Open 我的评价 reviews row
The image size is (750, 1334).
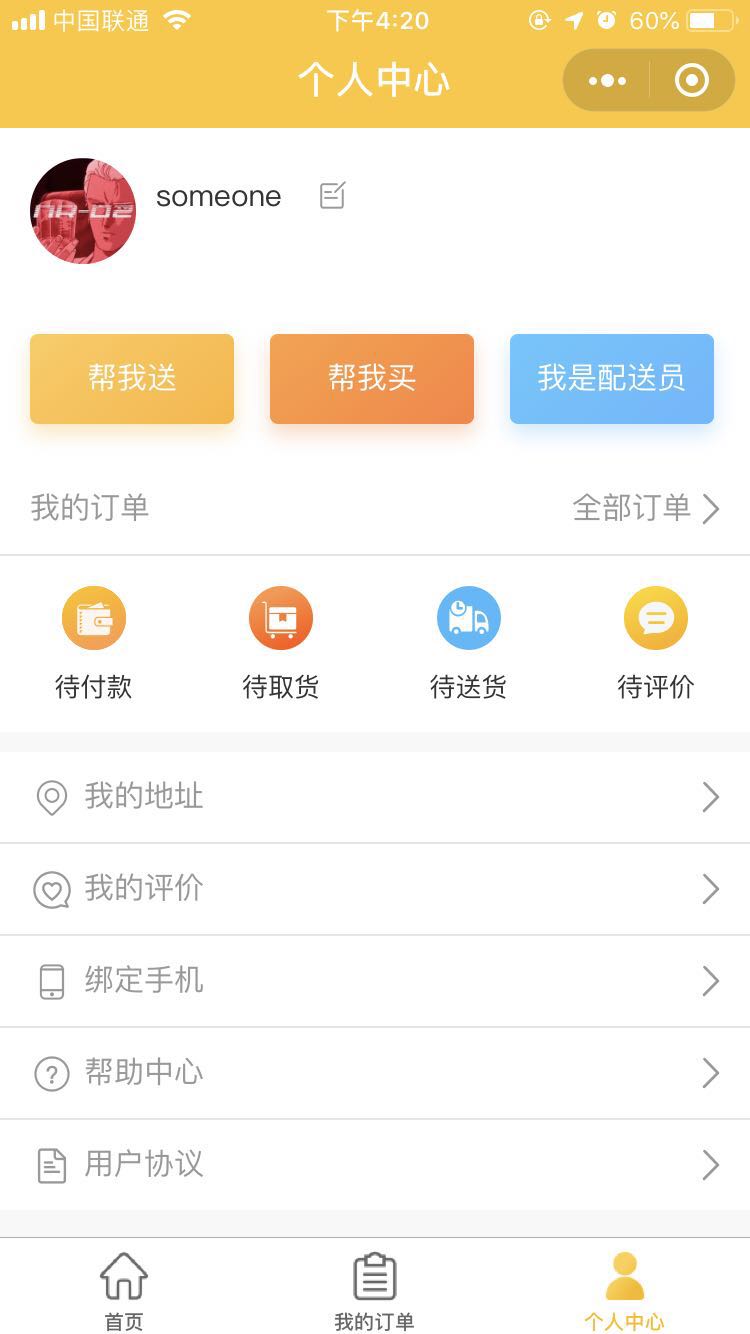pyautogui.click(x=375, y=889)
